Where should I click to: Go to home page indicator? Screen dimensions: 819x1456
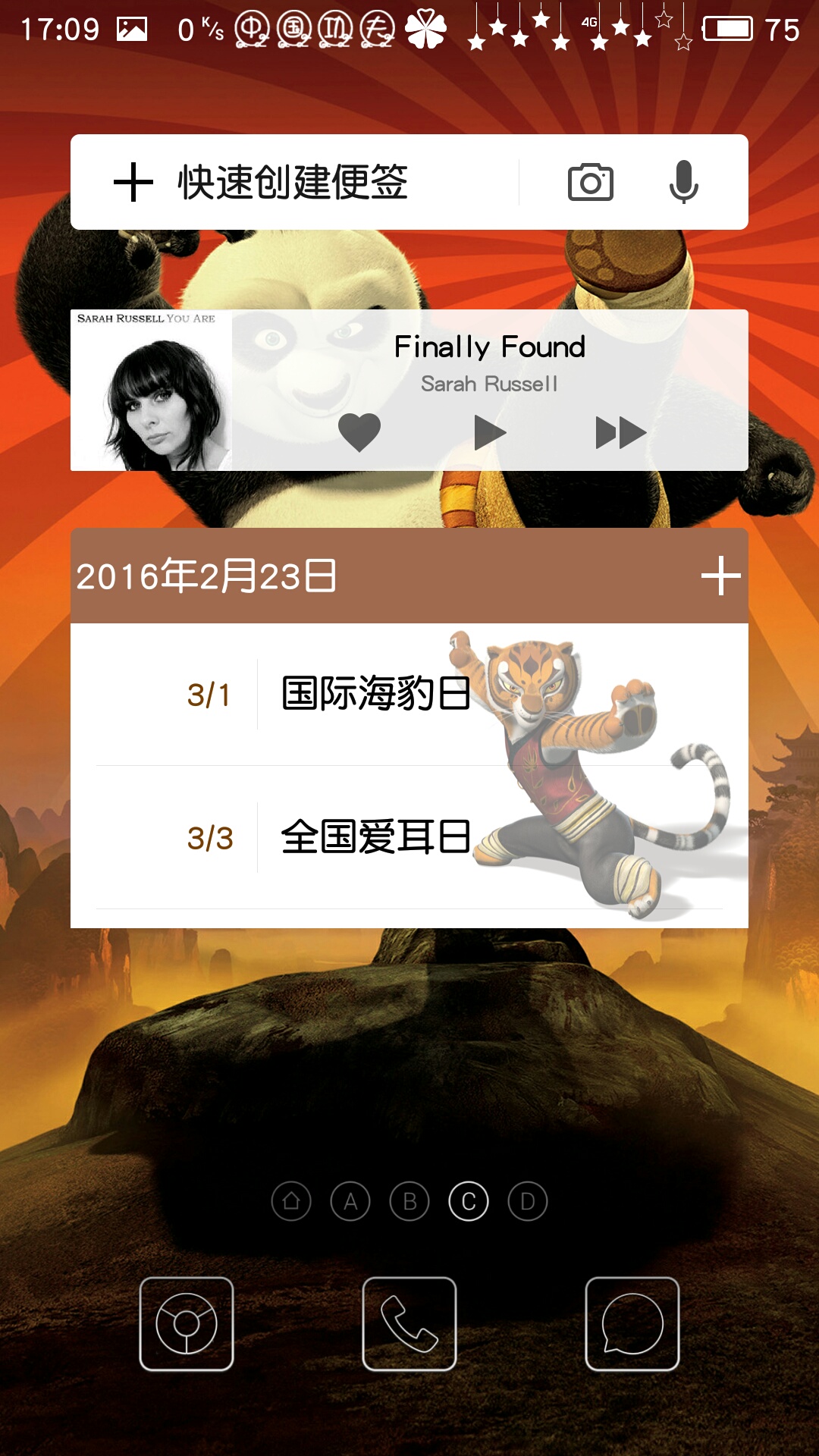click(291, 1201)
